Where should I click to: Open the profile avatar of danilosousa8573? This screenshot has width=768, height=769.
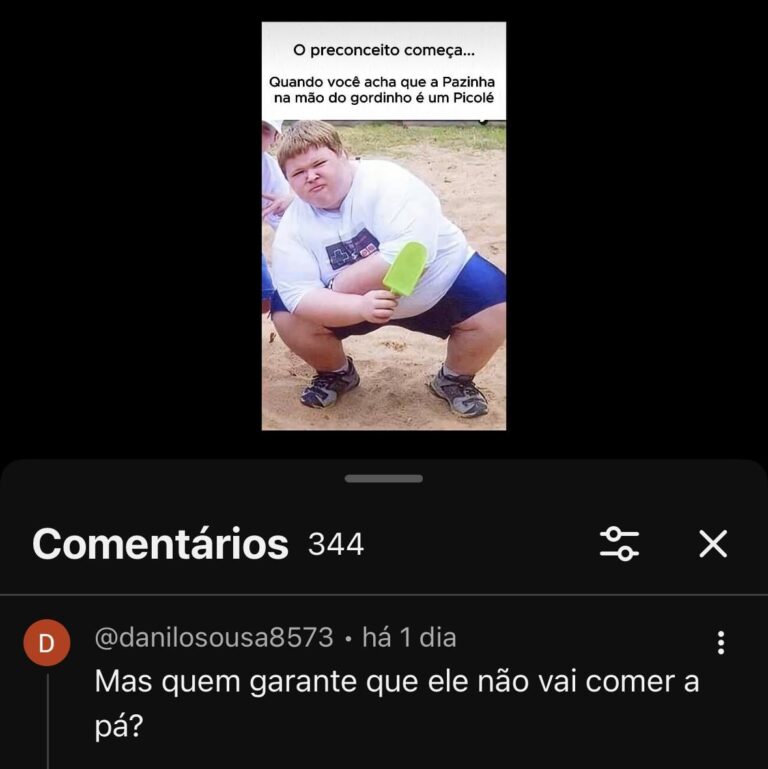coord(46,644)
